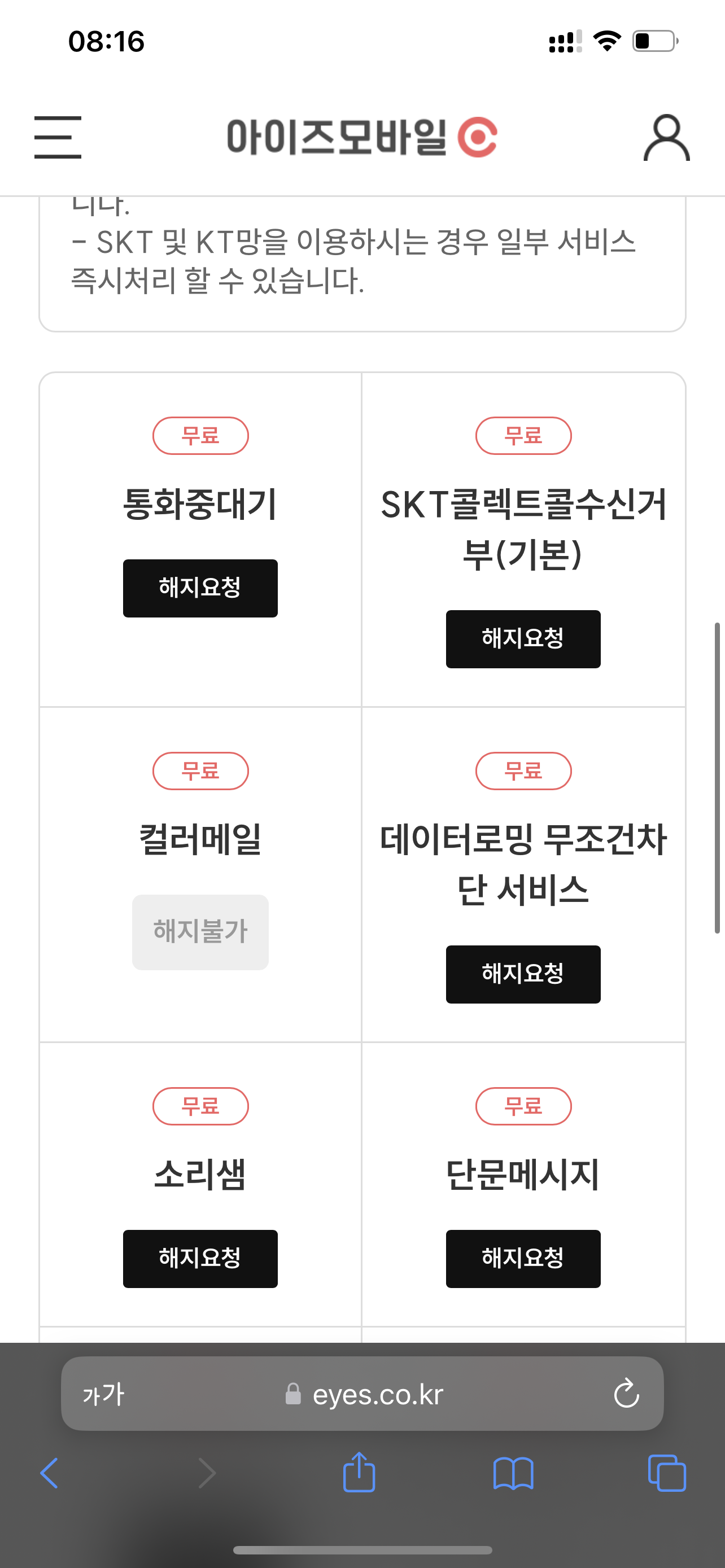Screen dimensions: 725x1568
Task: Go back to the previous page
Action: point(49,1473)
